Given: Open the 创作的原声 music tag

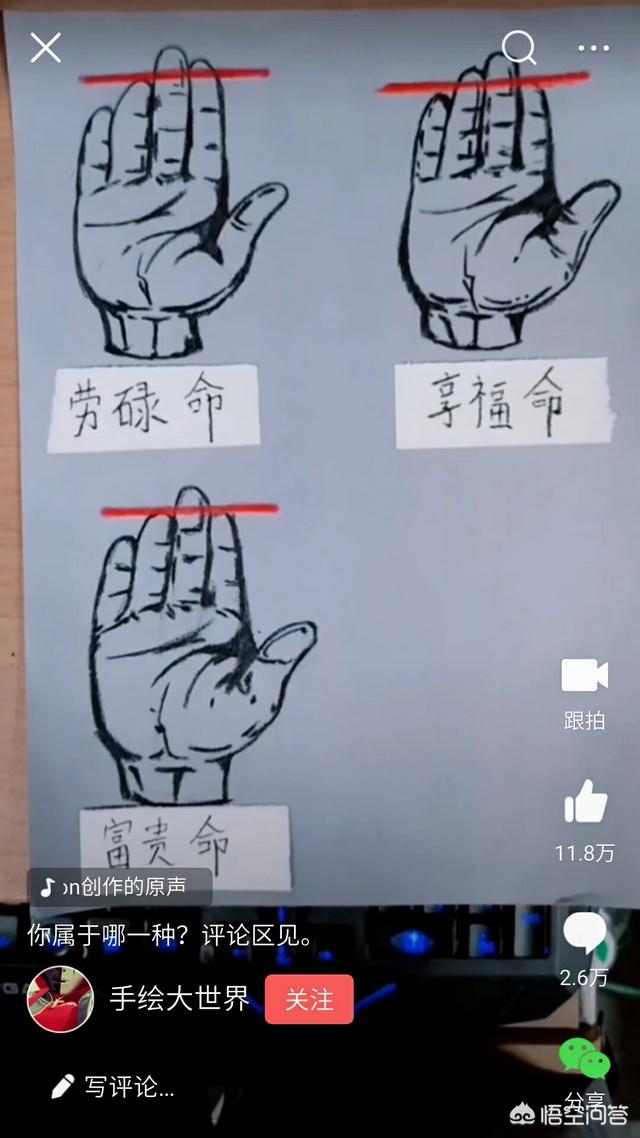Looking at the screenshot, I should (120, 887).
